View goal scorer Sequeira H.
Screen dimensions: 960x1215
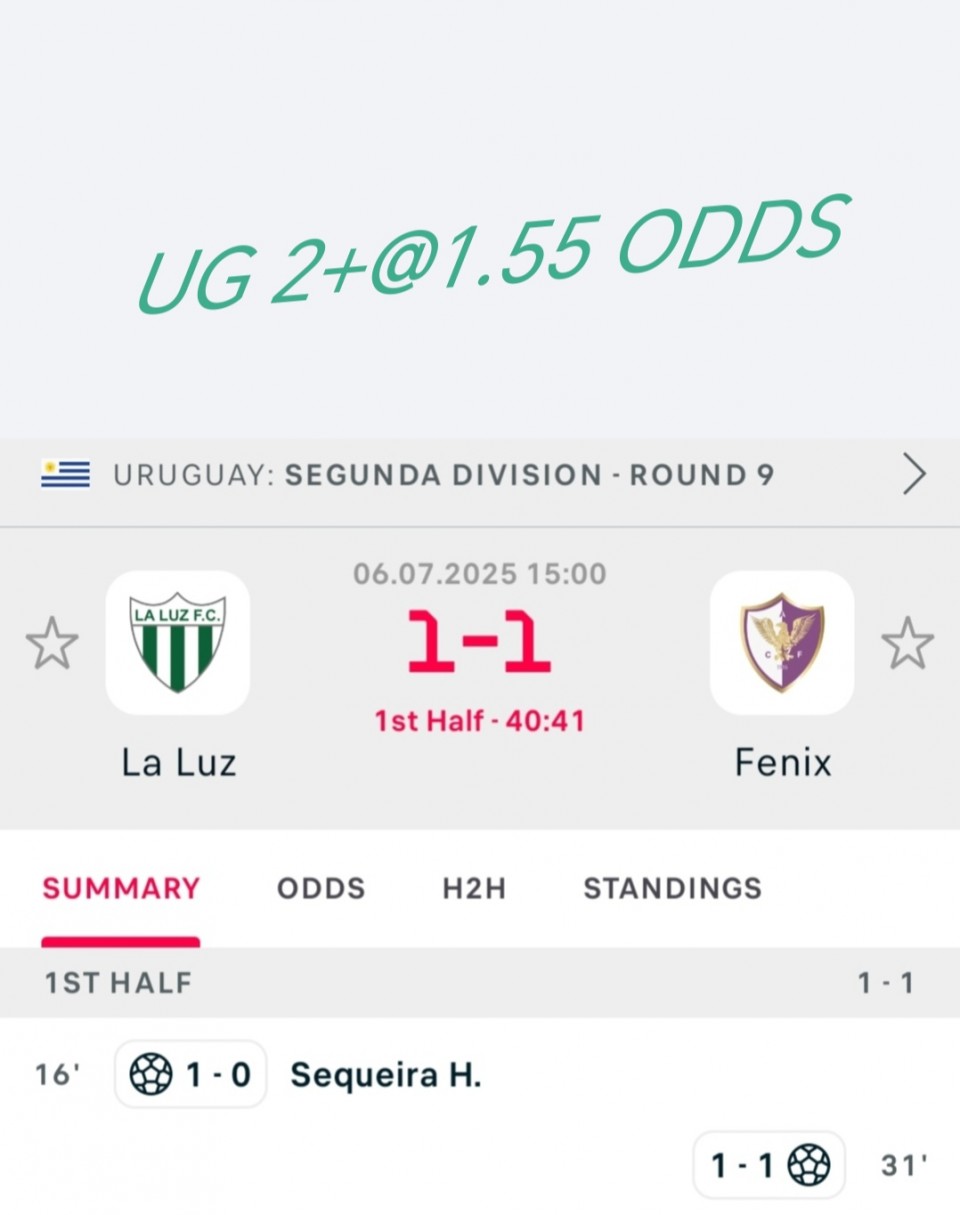point(386,1075)
